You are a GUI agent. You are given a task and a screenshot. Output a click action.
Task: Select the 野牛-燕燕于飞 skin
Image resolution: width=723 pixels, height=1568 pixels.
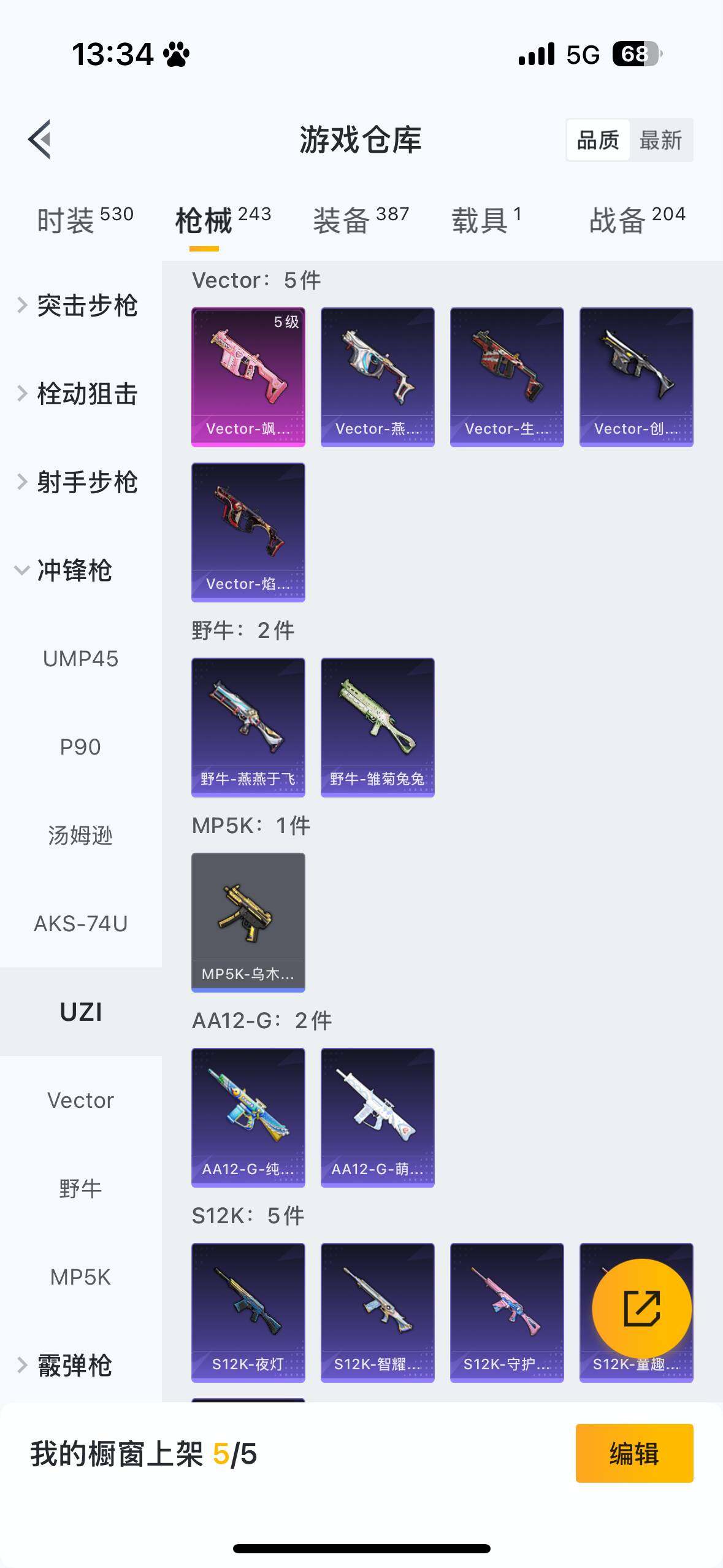[248, 726]
